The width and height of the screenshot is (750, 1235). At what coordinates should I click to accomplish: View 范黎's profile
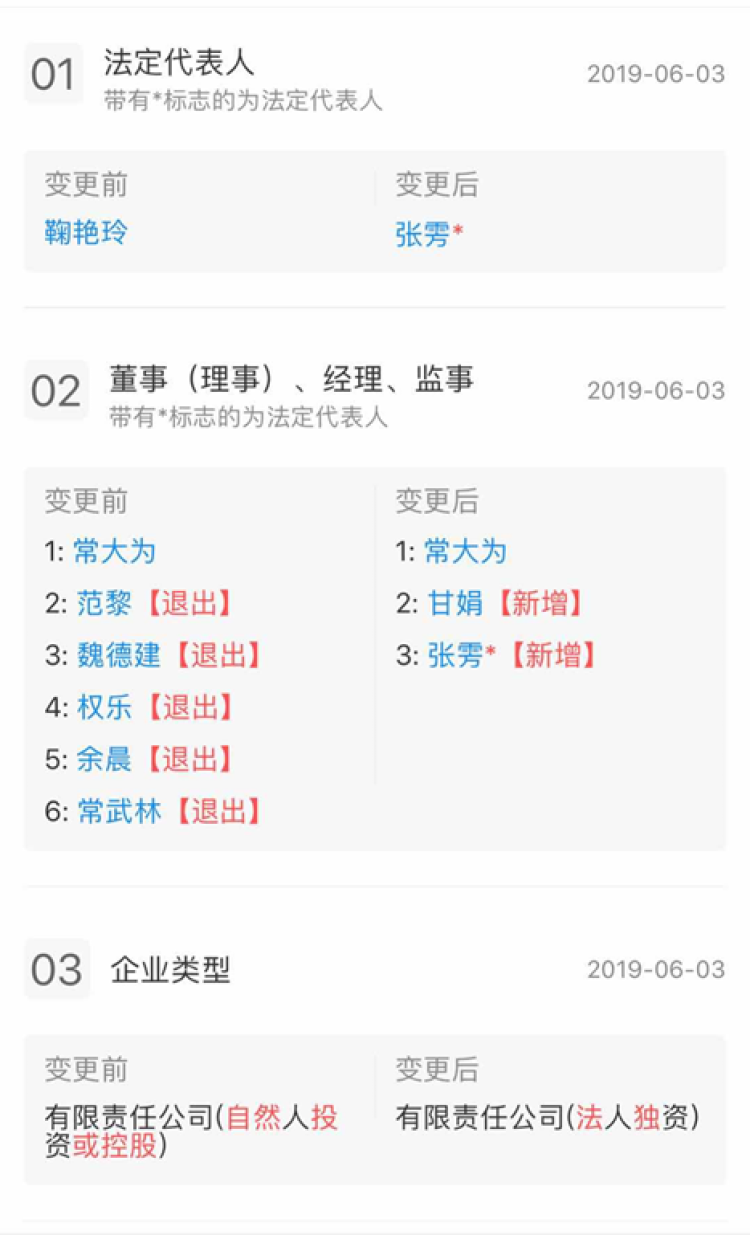[x=104, y=603]
